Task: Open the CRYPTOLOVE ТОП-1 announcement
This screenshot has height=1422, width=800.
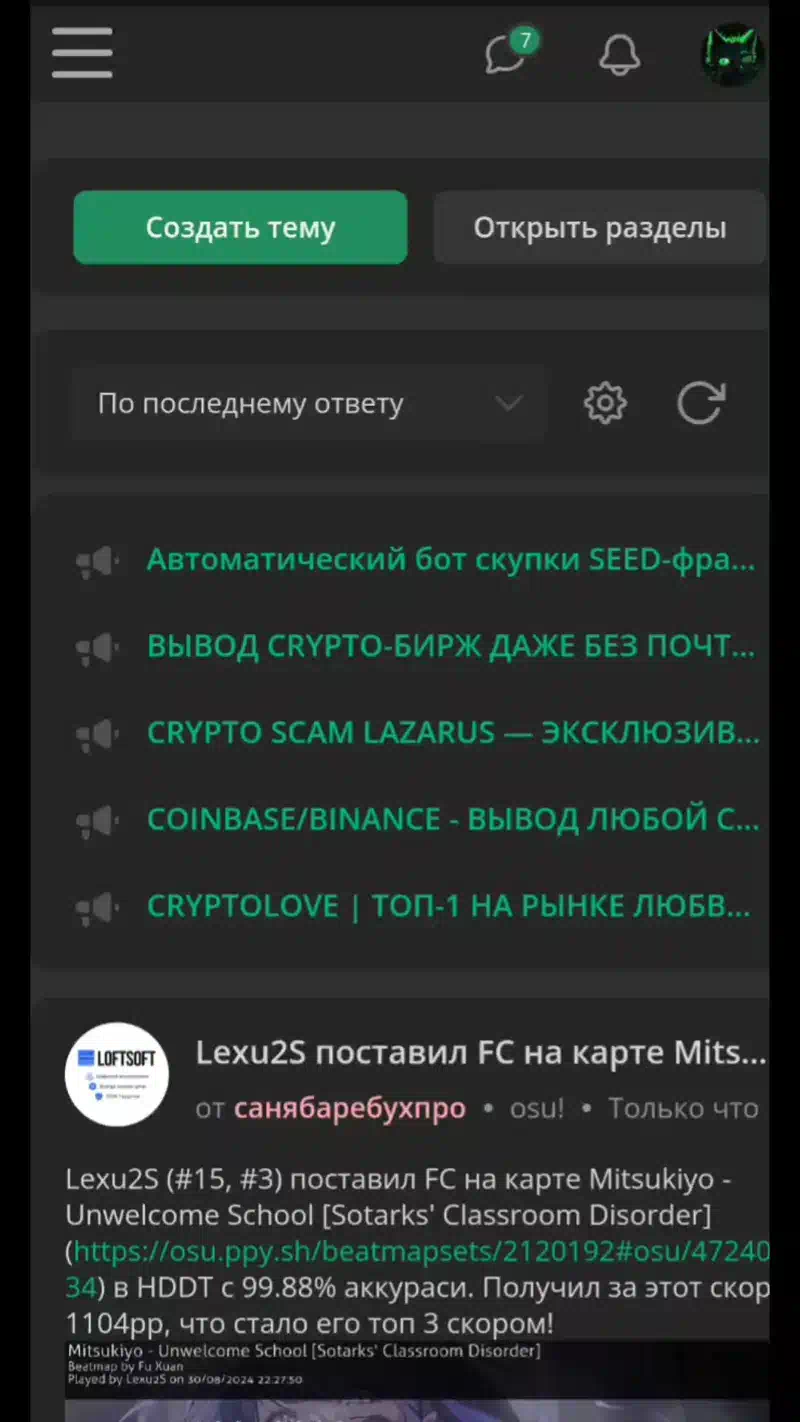Action: point(448,907)
